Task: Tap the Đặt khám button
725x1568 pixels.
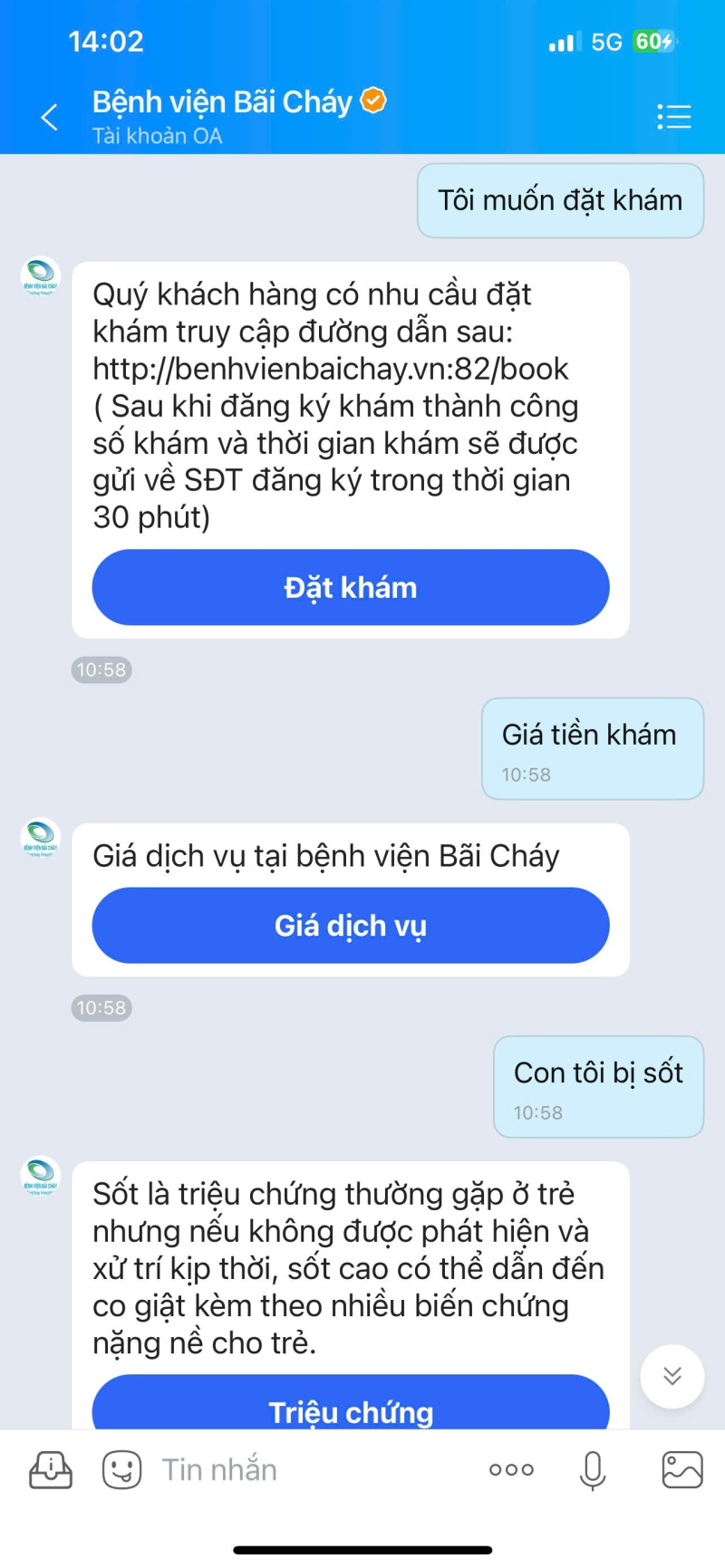Action: coord(350,588)
